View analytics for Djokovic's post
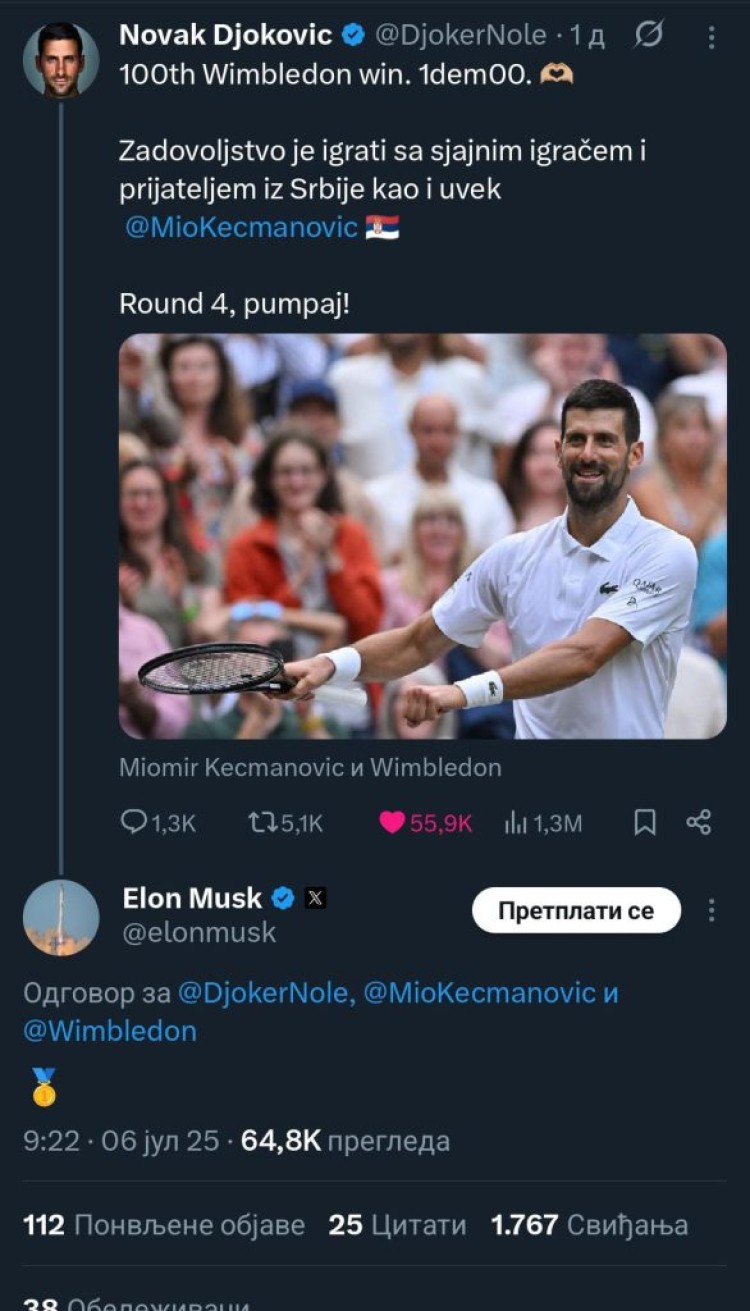Image resolution: width=750 pixels, height=1311 pixels. (x=543, y=823)
